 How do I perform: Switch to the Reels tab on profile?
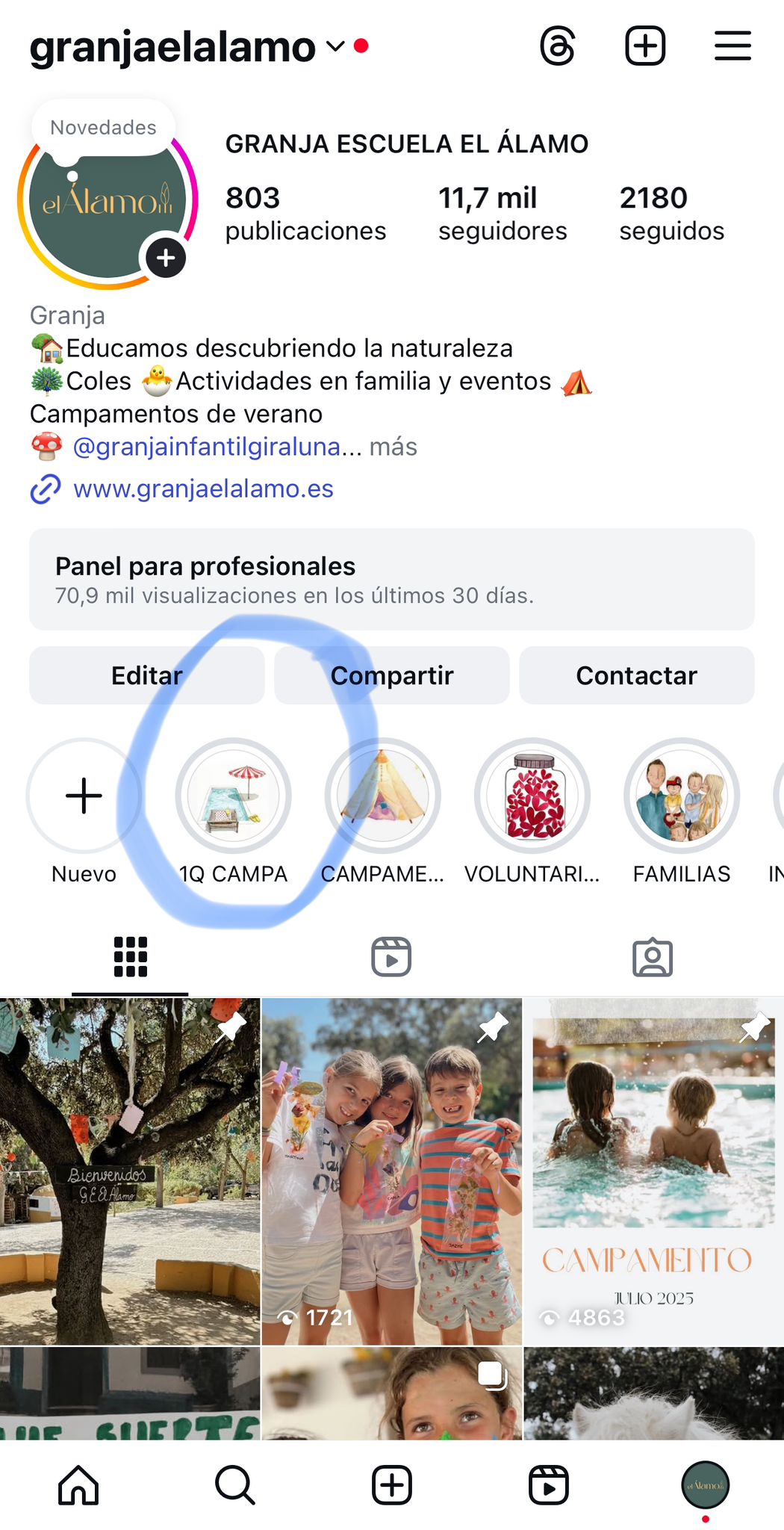pyautogui.click(x=391, y=957)
